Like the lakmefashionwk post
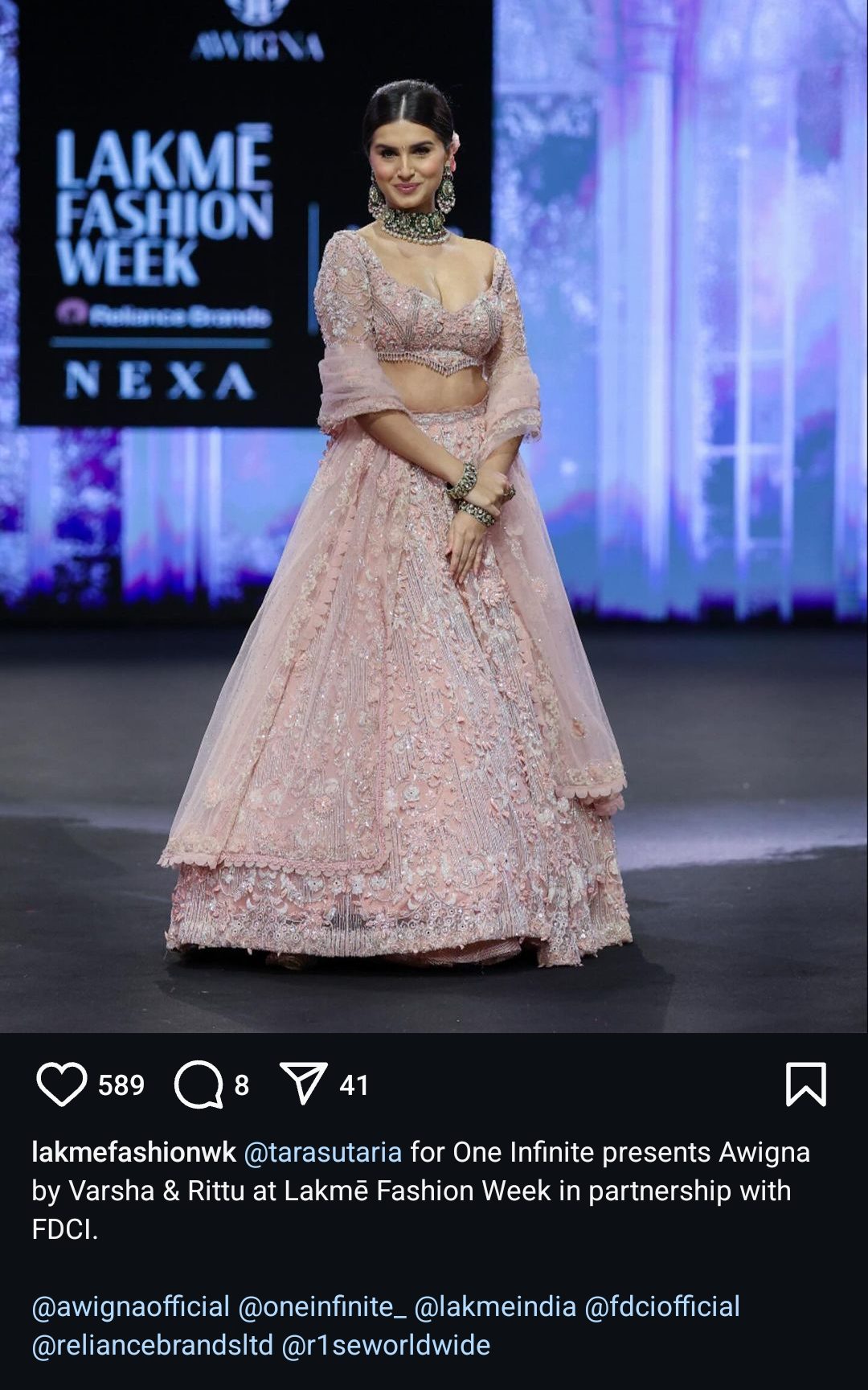Image resolution: width=868 pixels, height=1390 pixels. coord(62,1085)
